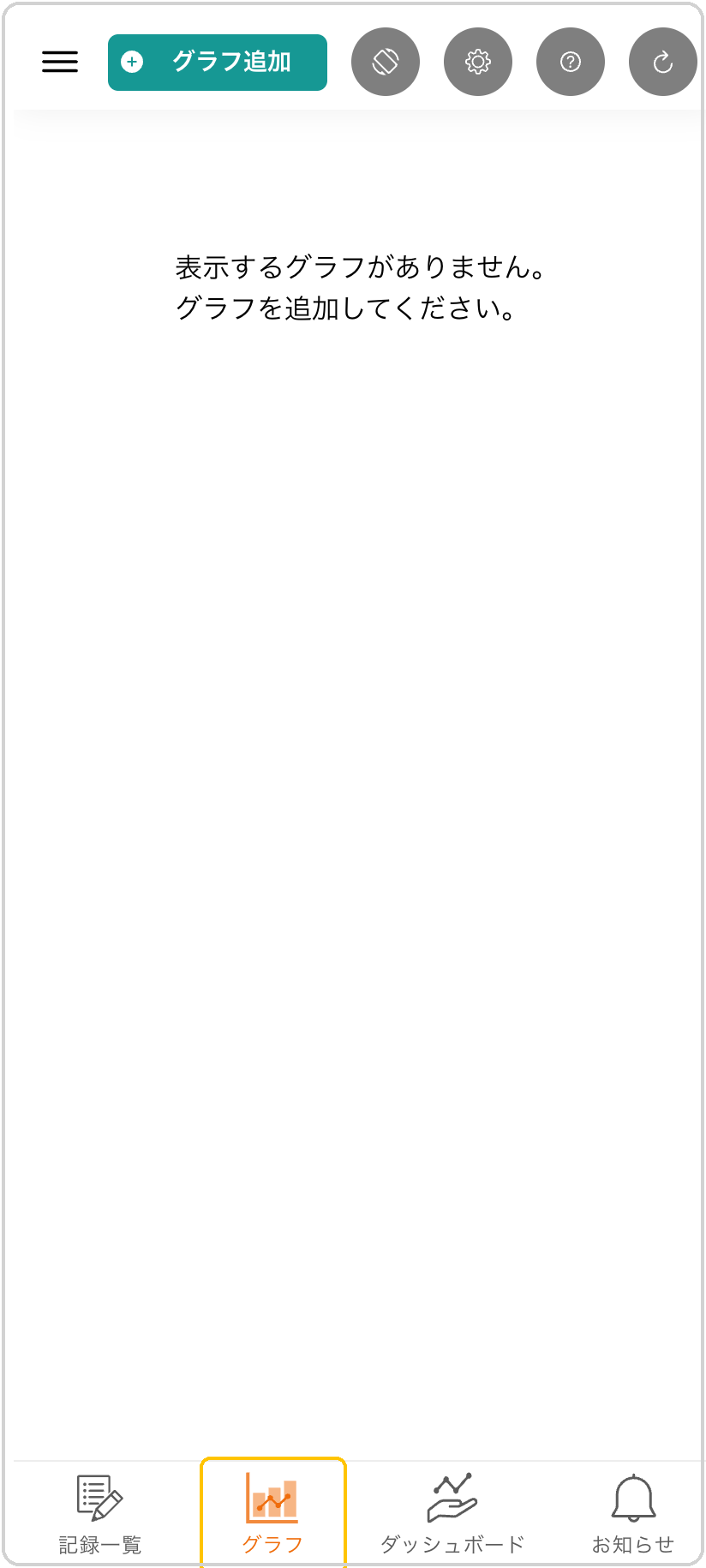Open the gear settings icon
706x1568 pixels.
pos(478,62)
